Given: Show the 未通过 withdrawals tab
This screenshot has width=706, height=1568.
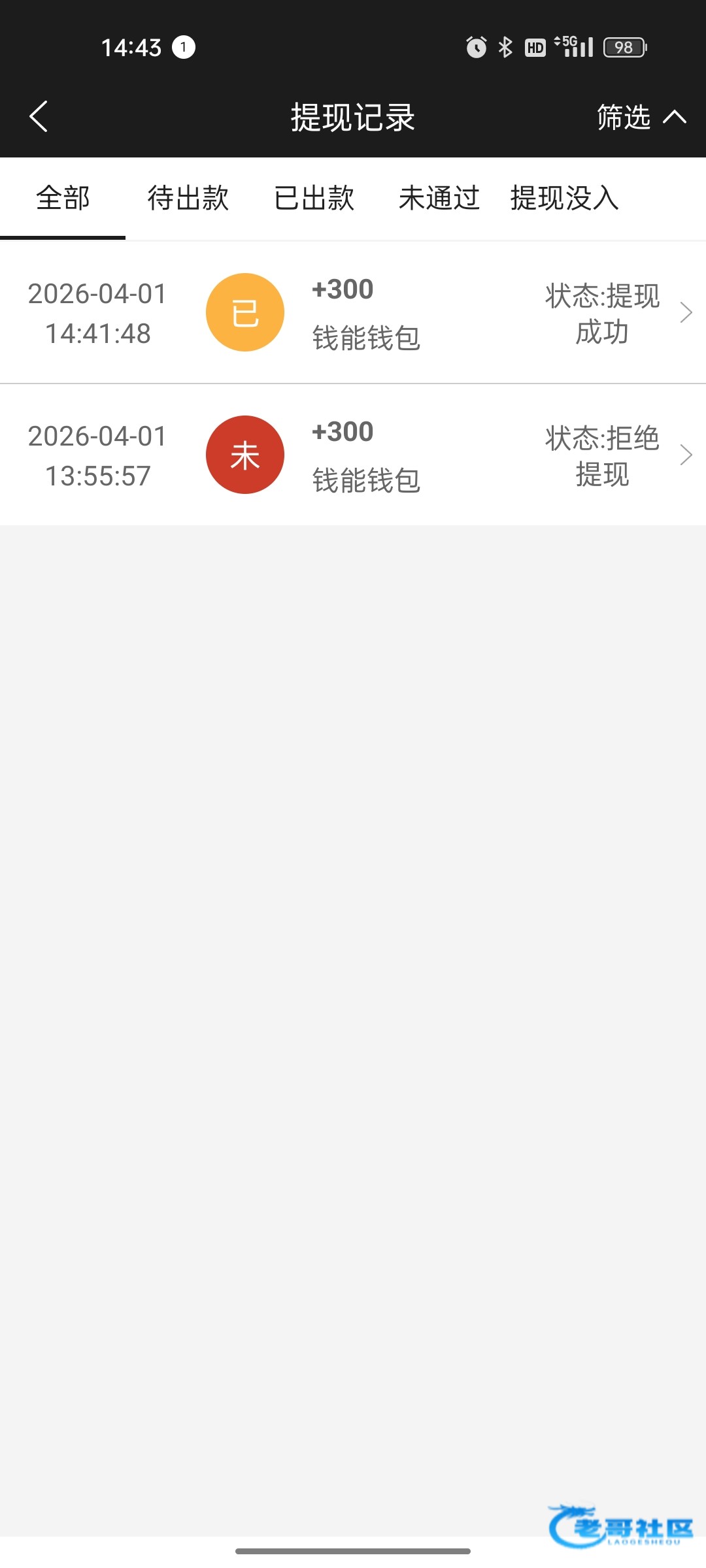Looking at the screenshot, I should click(x=439, y=198).
